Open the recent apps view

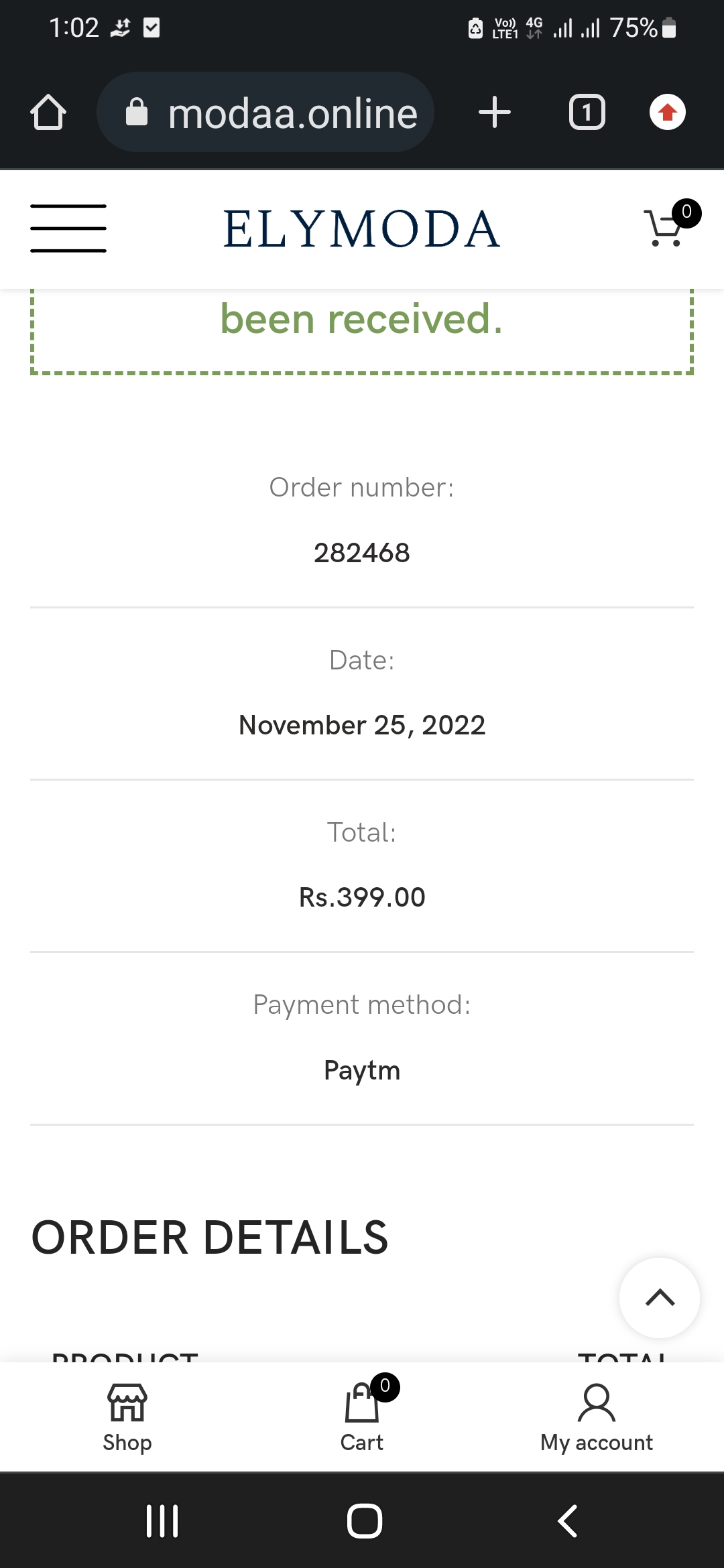tap(162, 1520)
